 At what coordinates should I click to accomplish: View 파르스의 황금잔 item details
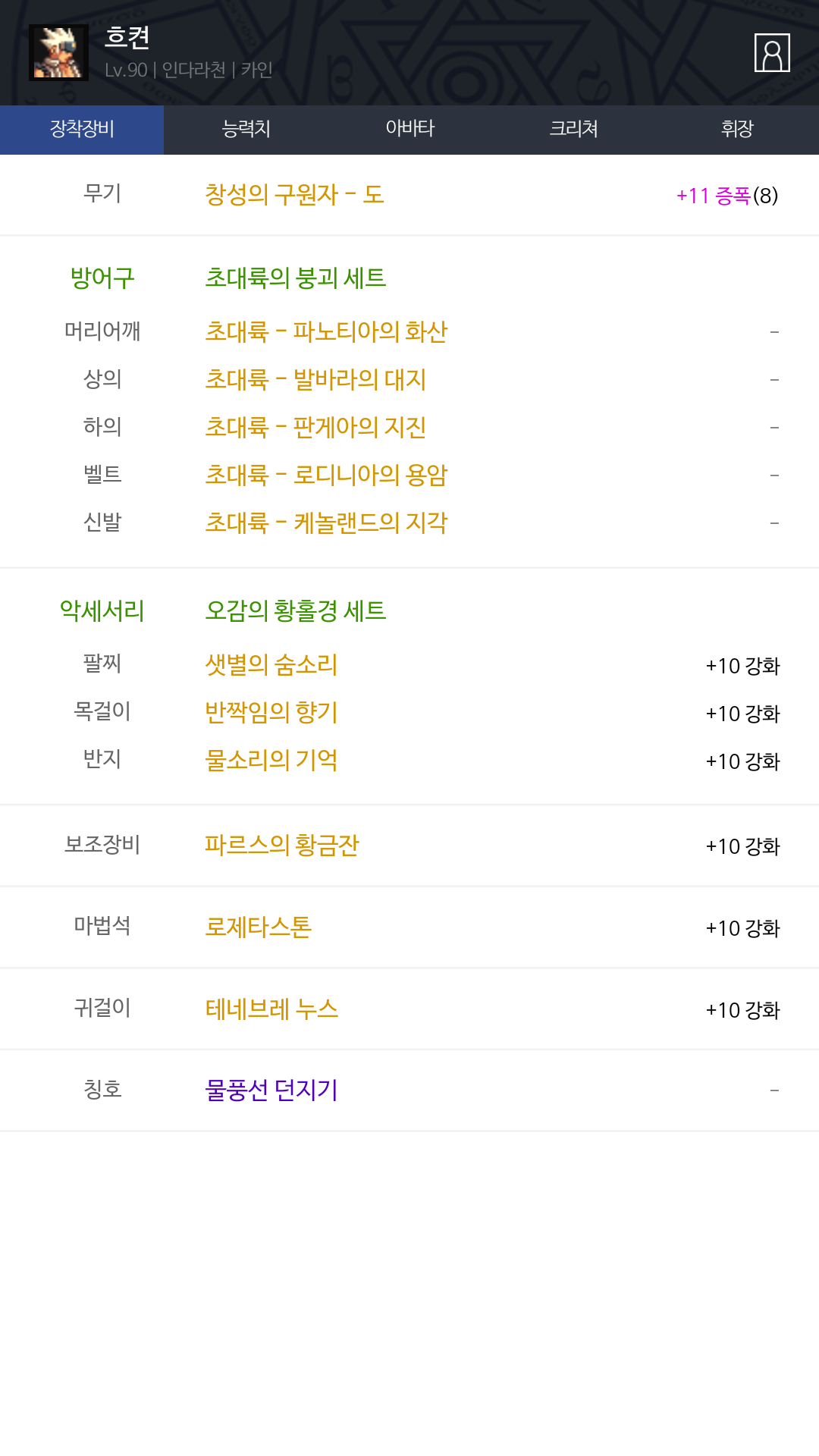[x=281, y=845]
